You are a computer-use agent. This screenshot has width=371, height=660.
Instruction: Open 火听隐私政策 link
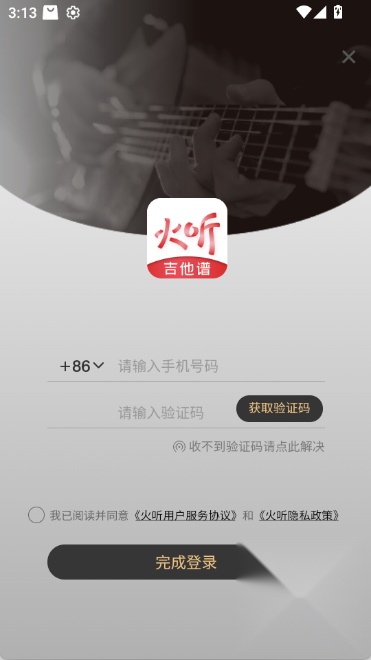click(299, 515)
